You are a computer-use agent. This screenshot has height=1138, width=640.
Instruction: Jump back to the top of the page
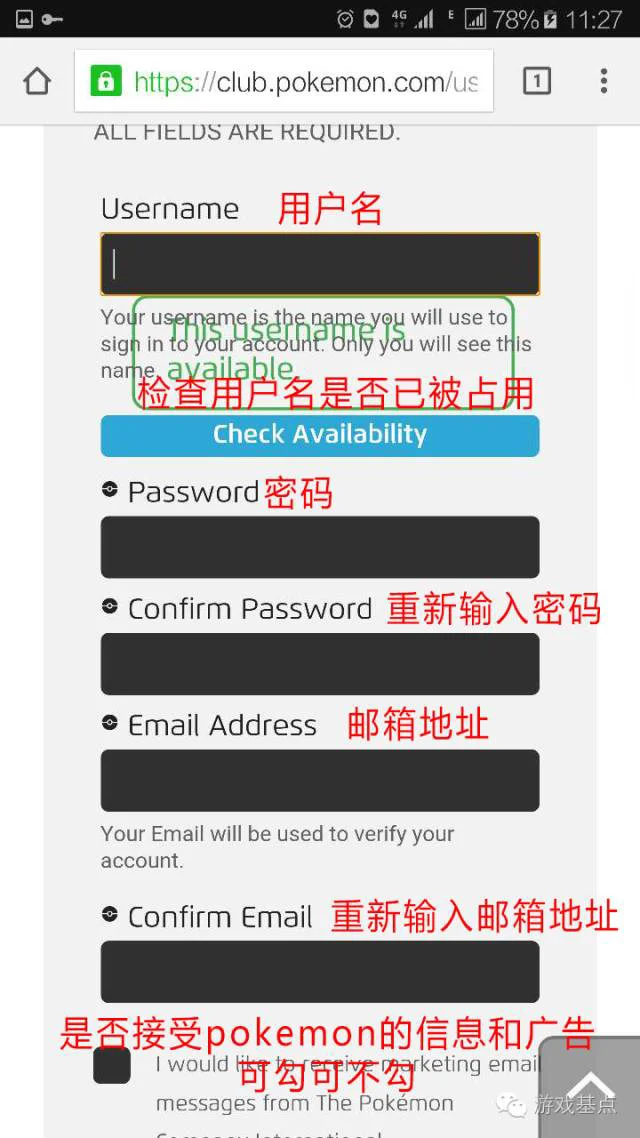pos(590,1085)
